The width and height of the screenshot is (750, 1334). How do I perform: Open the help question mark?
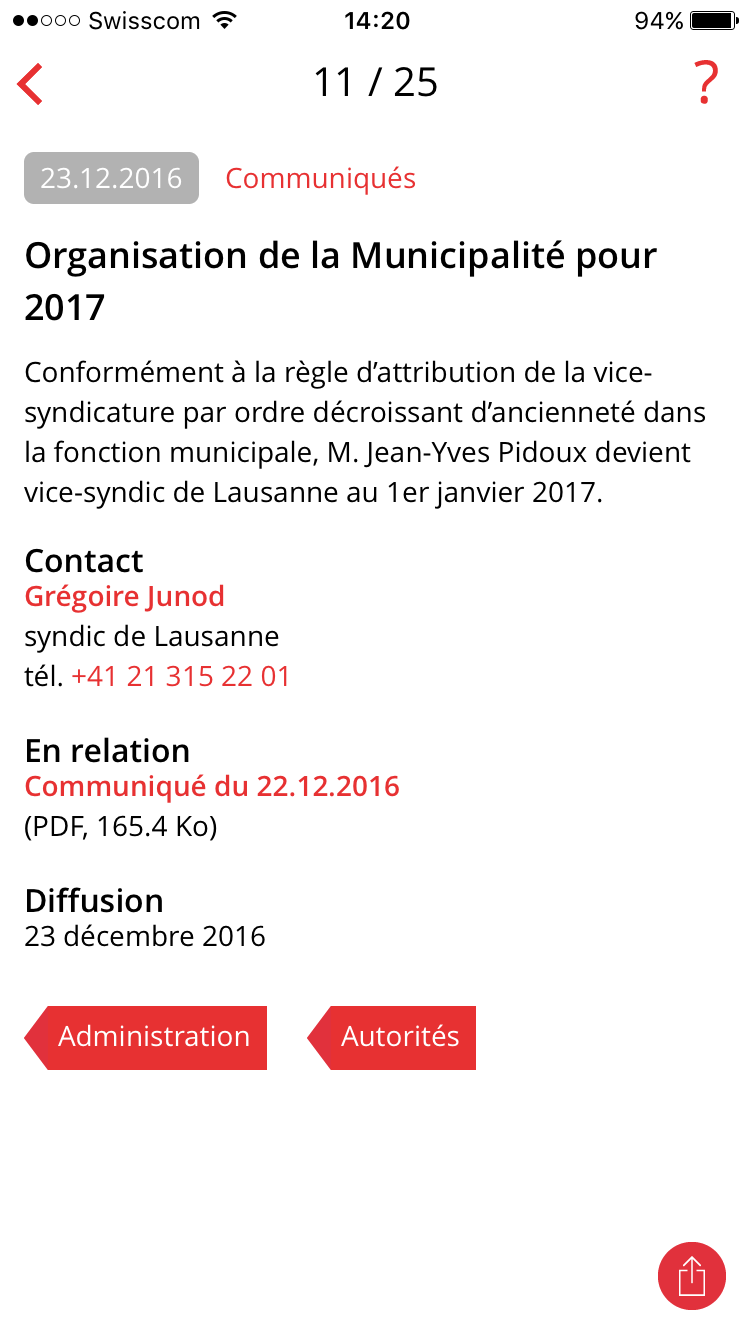tap(706, 83)
